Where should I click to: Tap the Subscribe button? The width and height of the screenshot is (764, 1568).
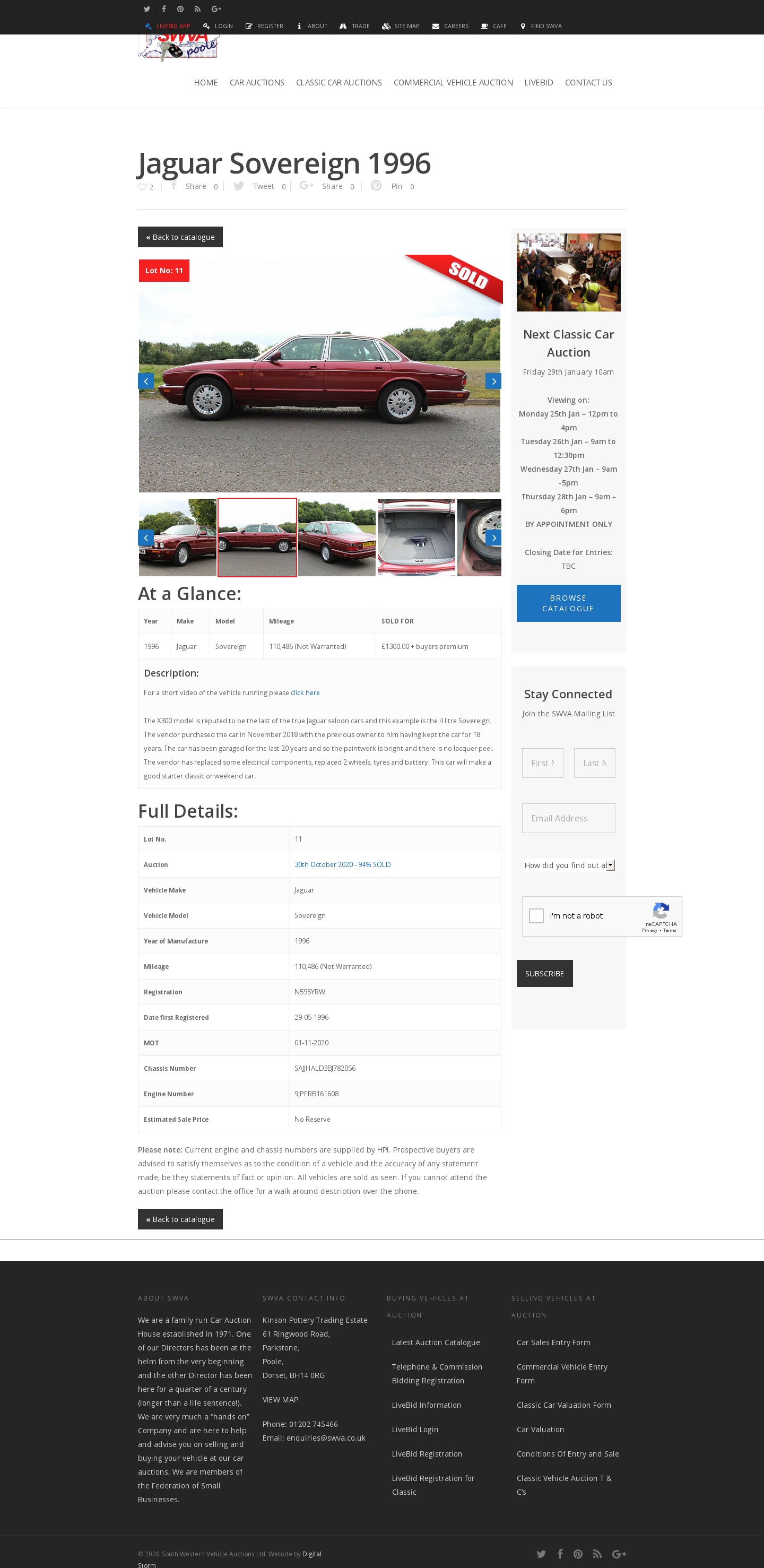click(x=544, y=973)
